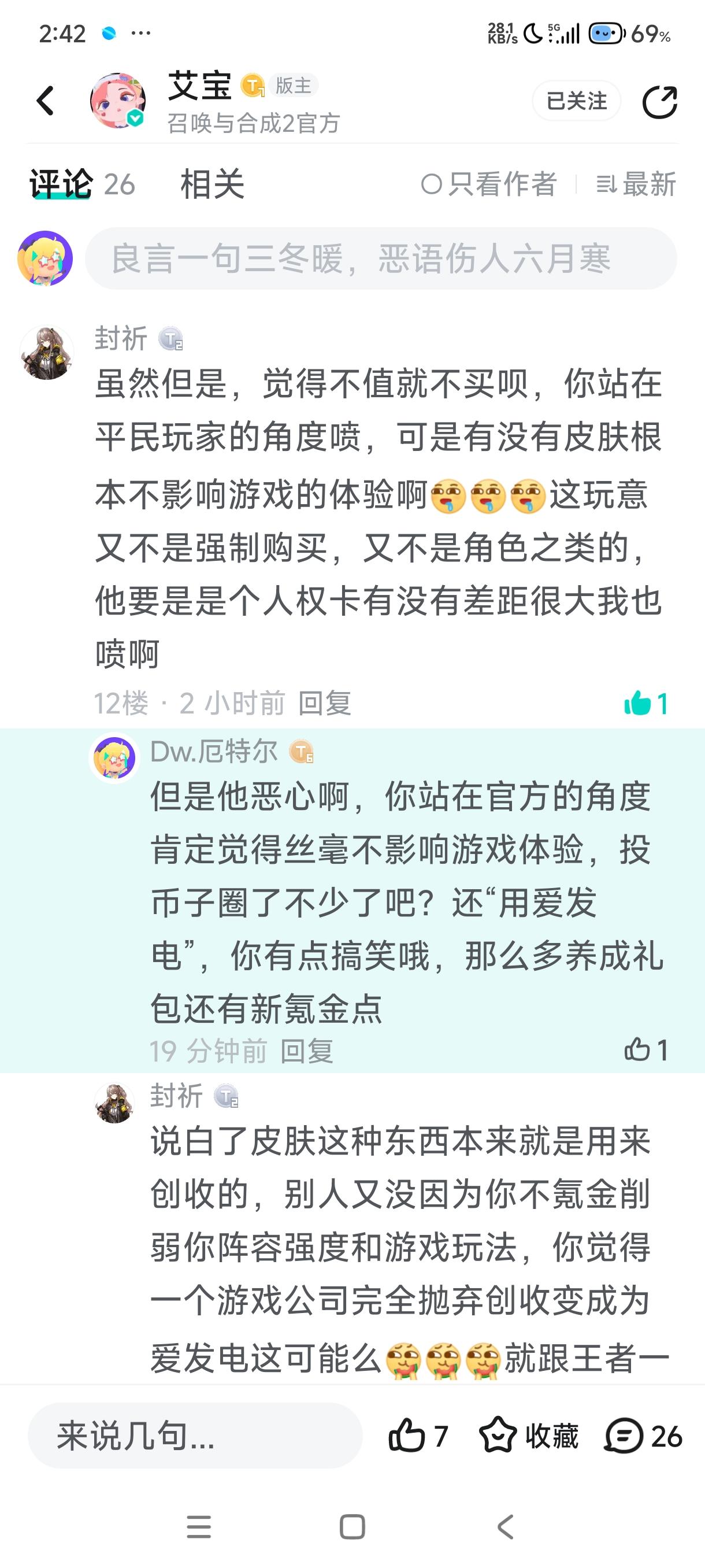Share this post via the share icon
This screenshot has height=1568, width=705.
pos(660,102)
